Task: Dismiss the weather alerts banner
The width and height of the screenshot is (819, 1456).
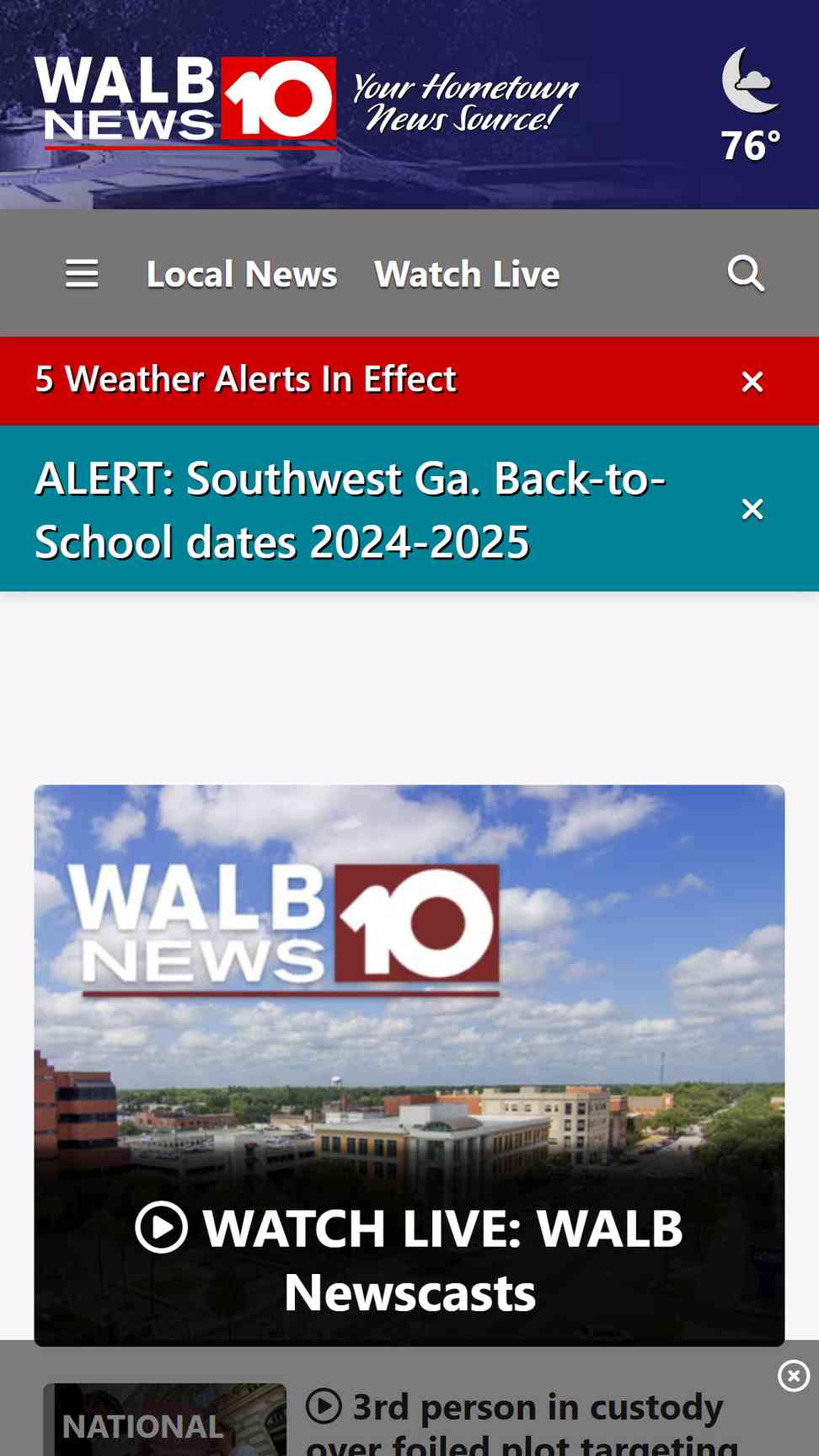Action: tap(752, 382)
